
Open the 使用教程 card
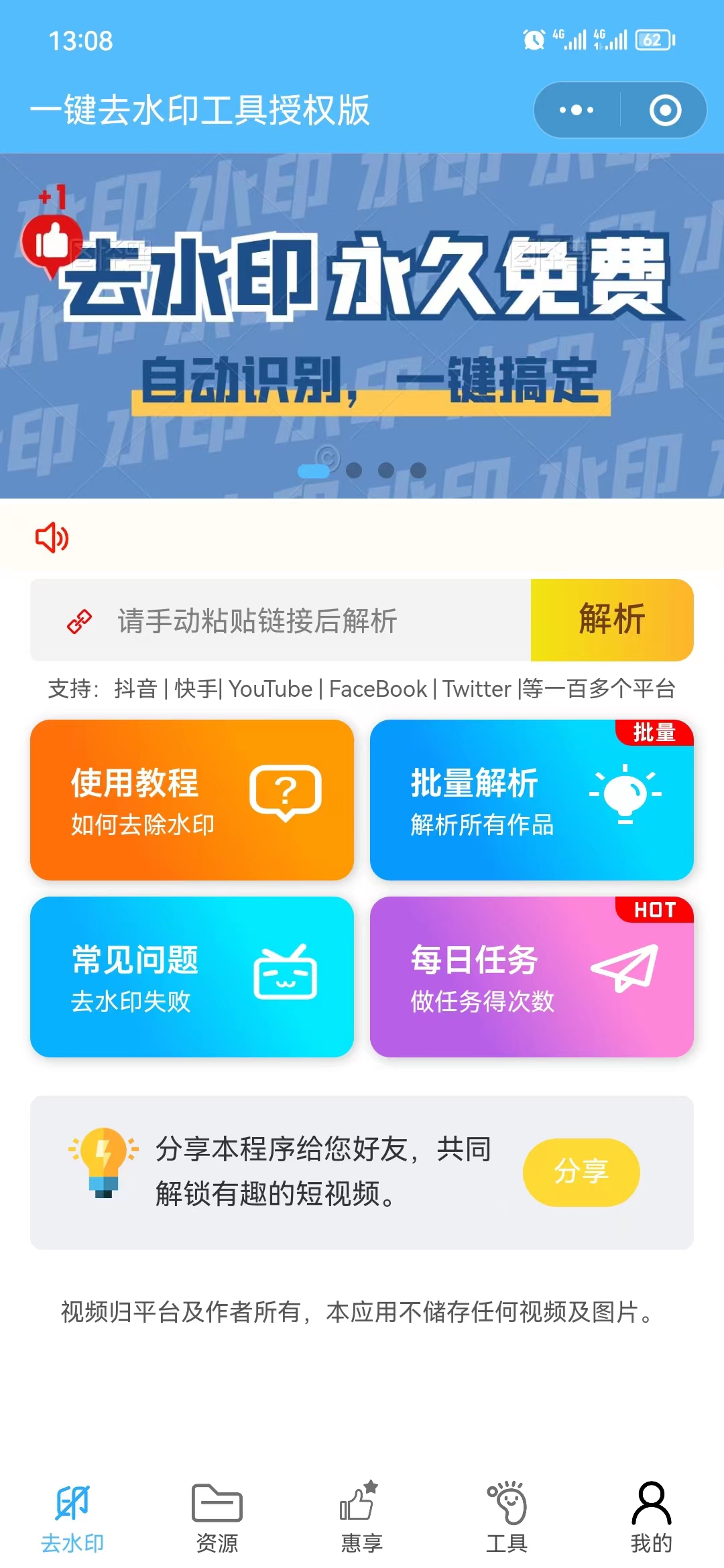[192, 800]
